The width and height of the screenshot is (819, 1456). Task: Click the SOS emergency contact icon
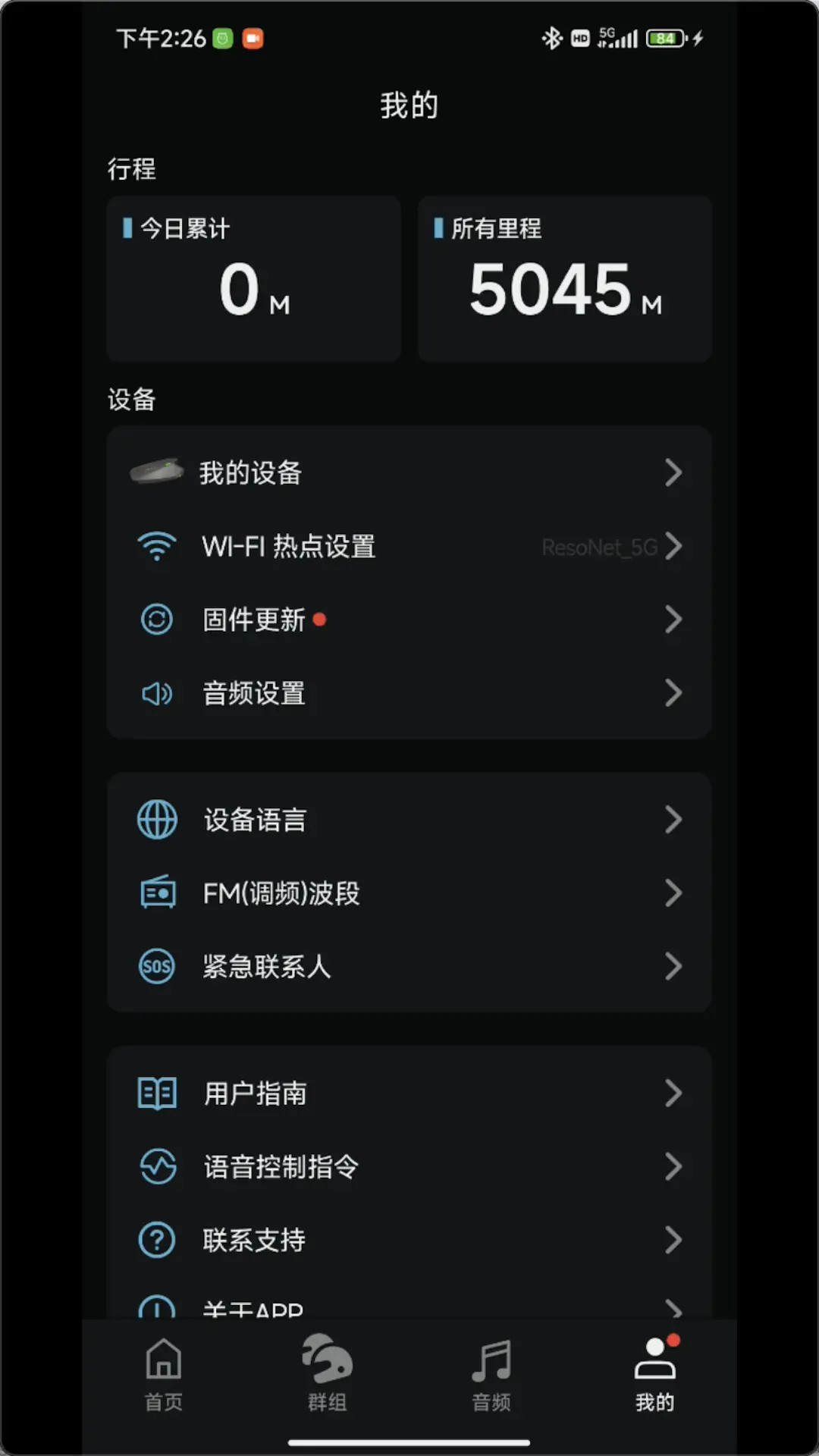157,966
